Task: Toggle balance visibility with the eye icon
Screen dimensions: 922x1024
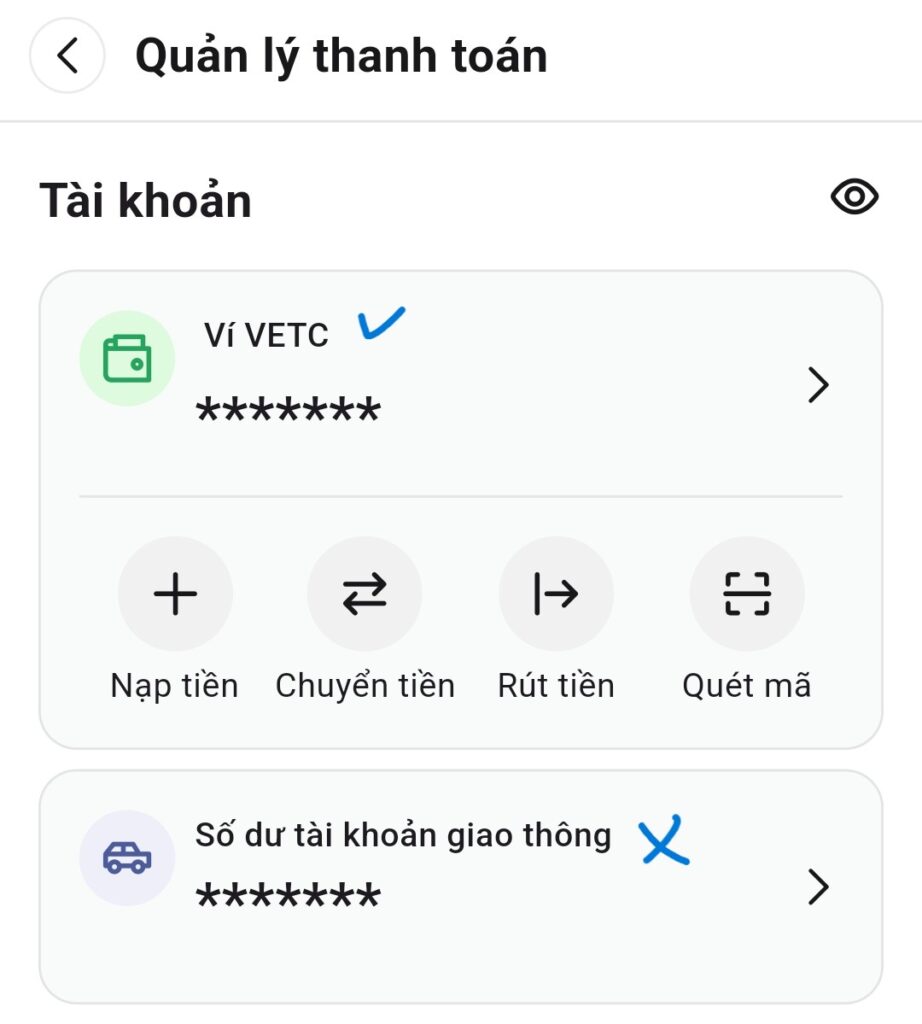Action: [x=854, y=198]
